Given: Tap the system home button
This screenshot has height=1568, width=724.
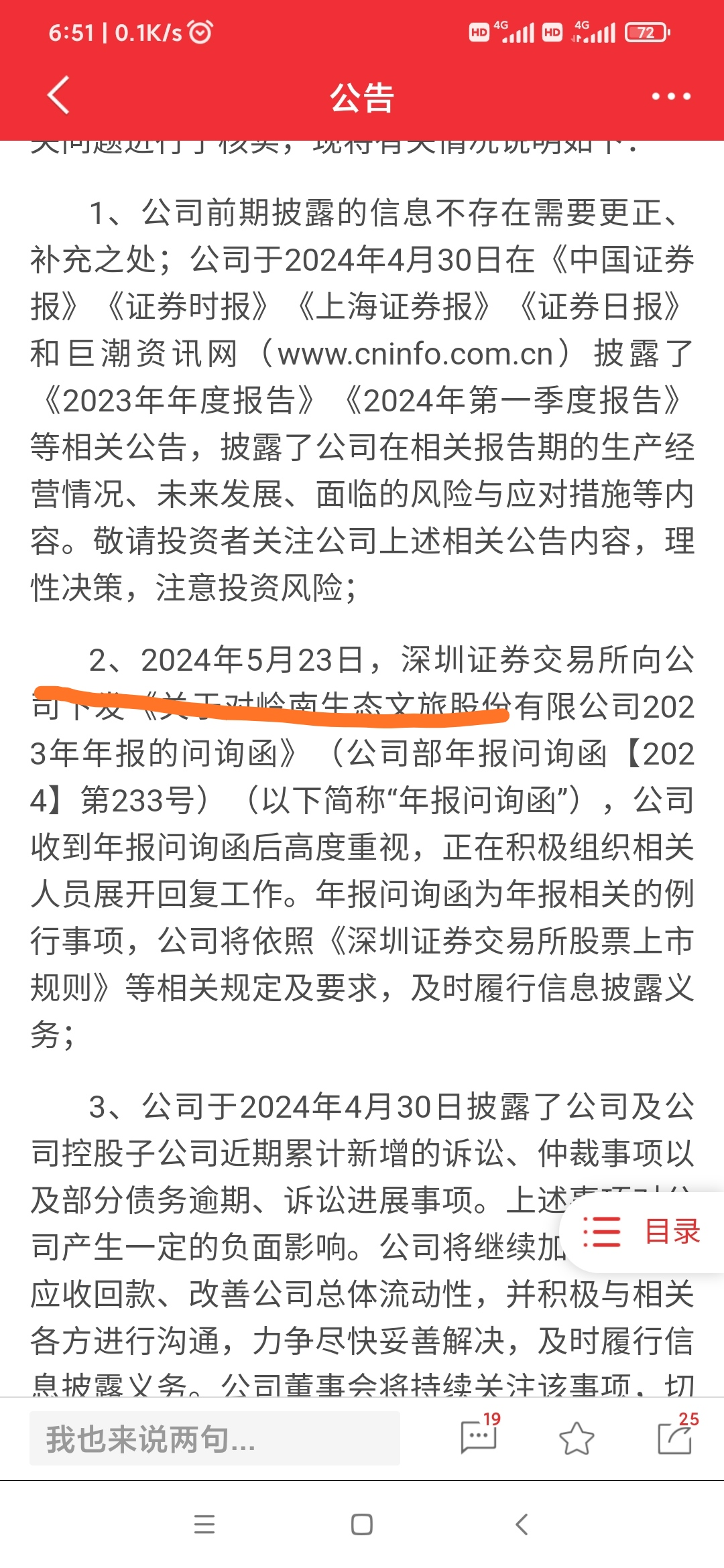Looking at the screenshot, I should [x=362, y=1524].
